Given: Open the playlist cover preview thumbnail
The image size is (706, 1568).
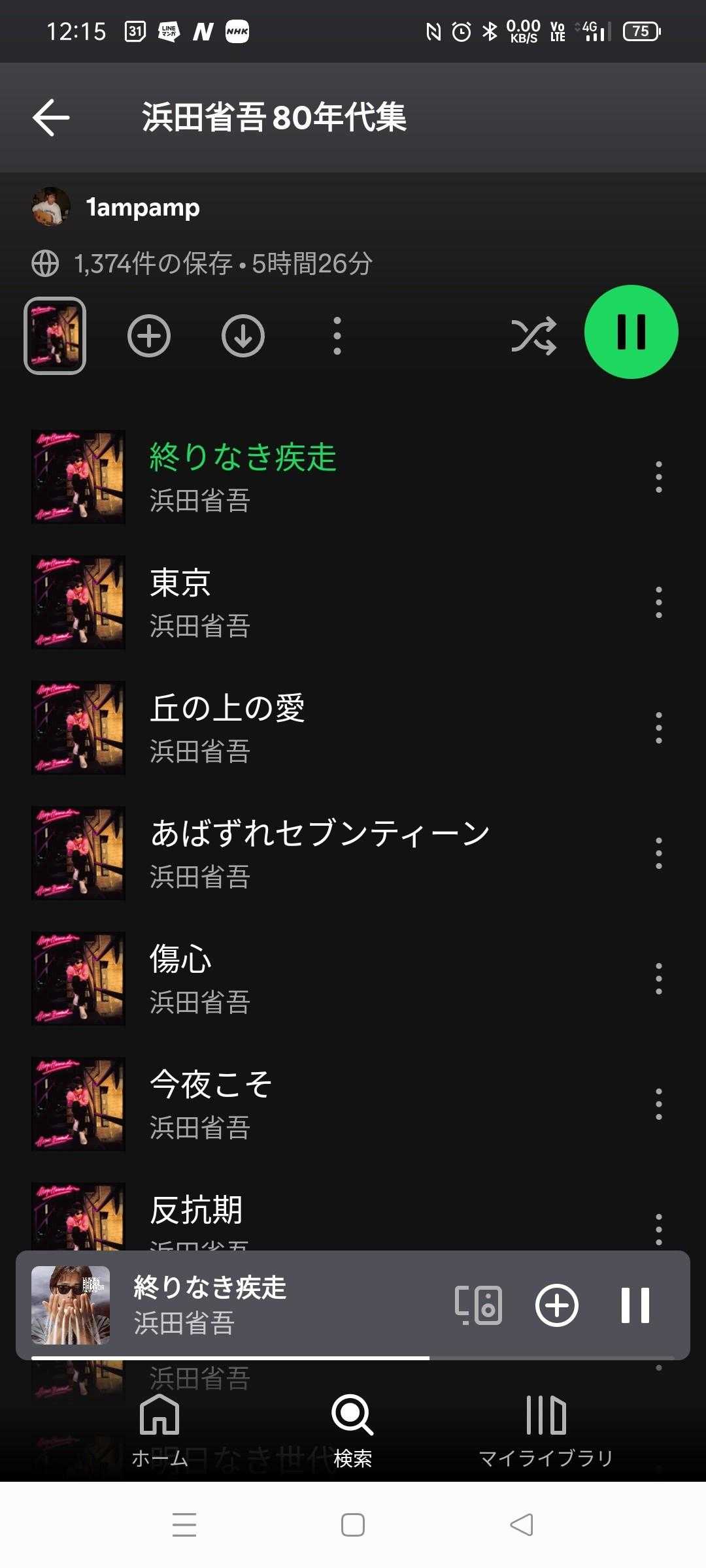Looking at the screenshot, I should coord(55,336).
